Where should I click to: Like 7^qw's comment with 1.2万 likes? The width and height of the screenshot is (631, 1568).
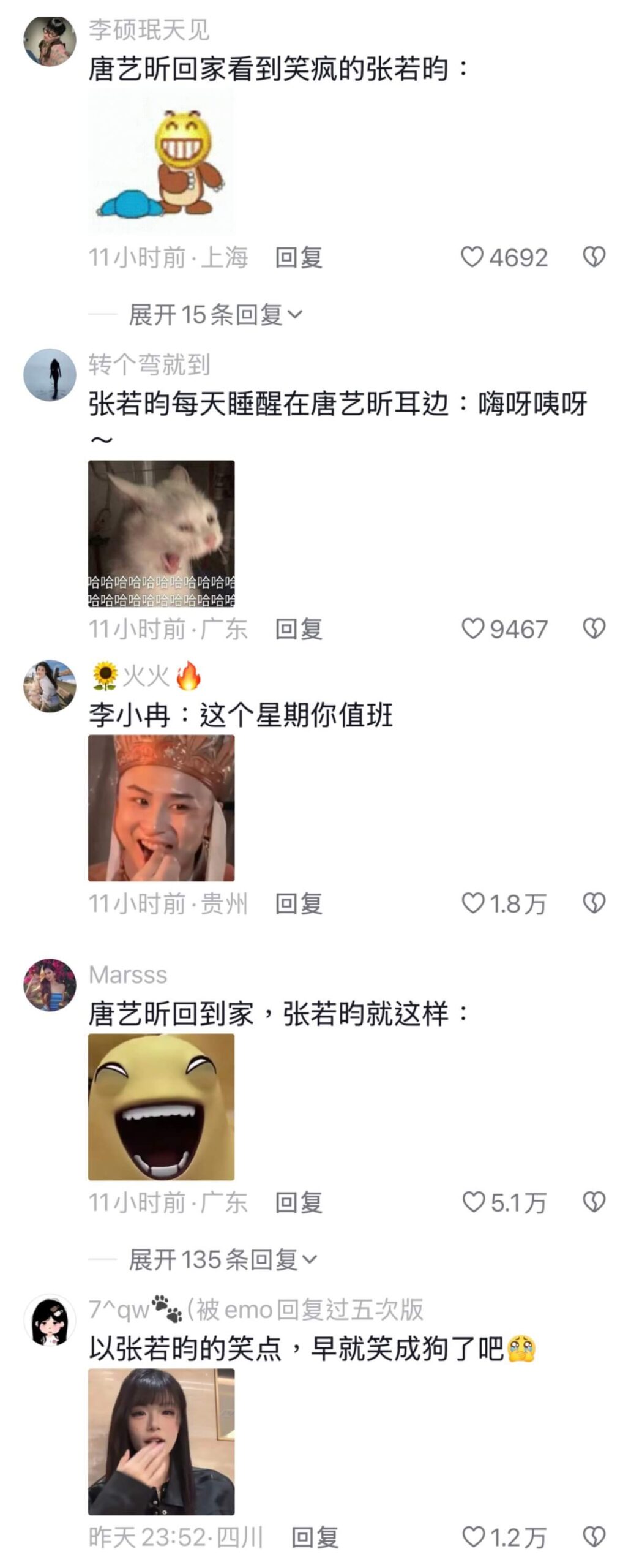coord(472,1537)
